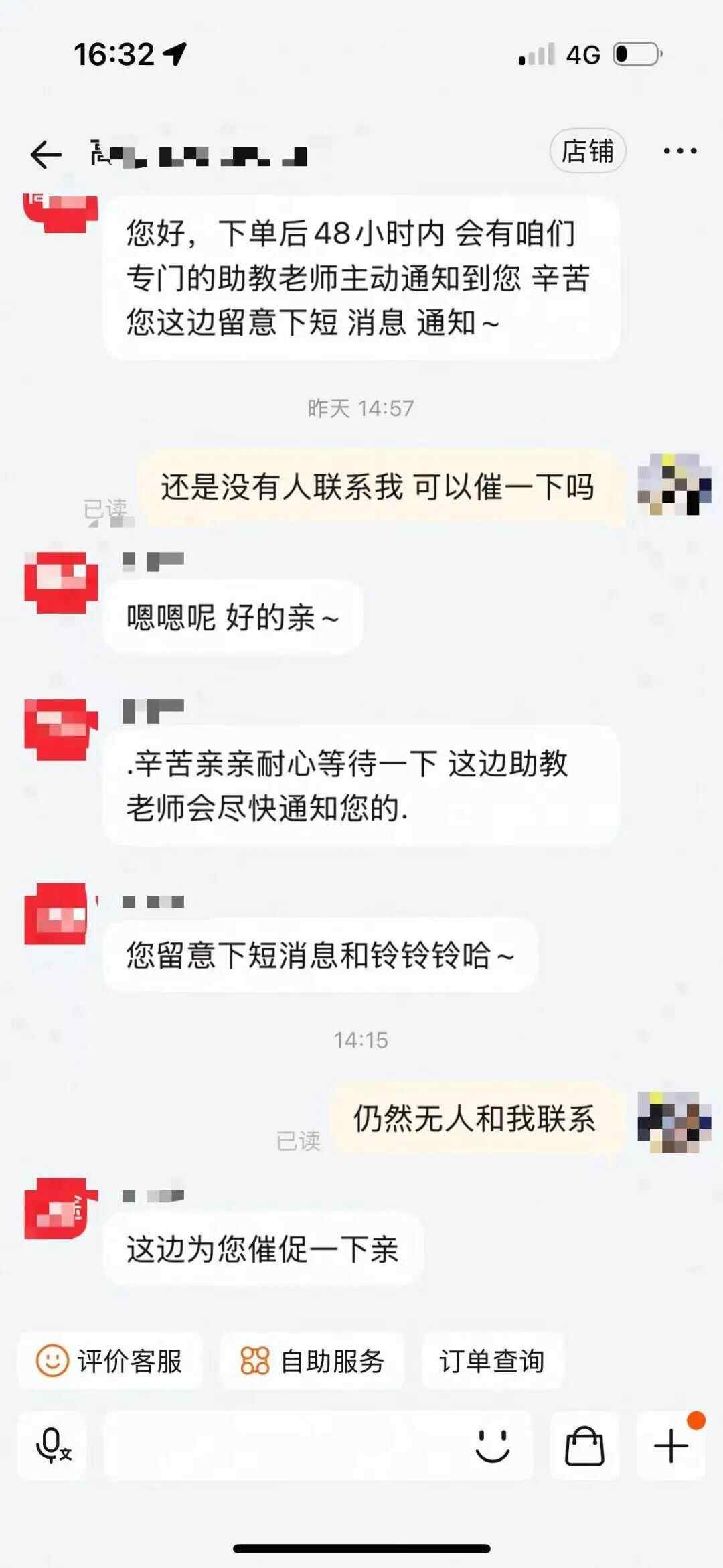Check orders via 订单查询
This screenshot has width=723, height=1568.
pos(492,1362)
